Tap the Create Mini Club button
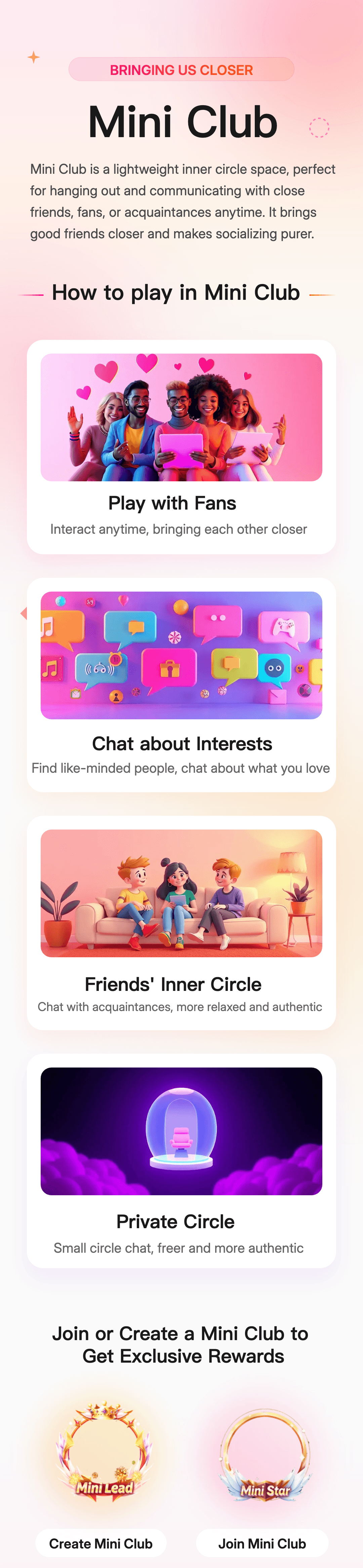 (x=100, y=1543)
